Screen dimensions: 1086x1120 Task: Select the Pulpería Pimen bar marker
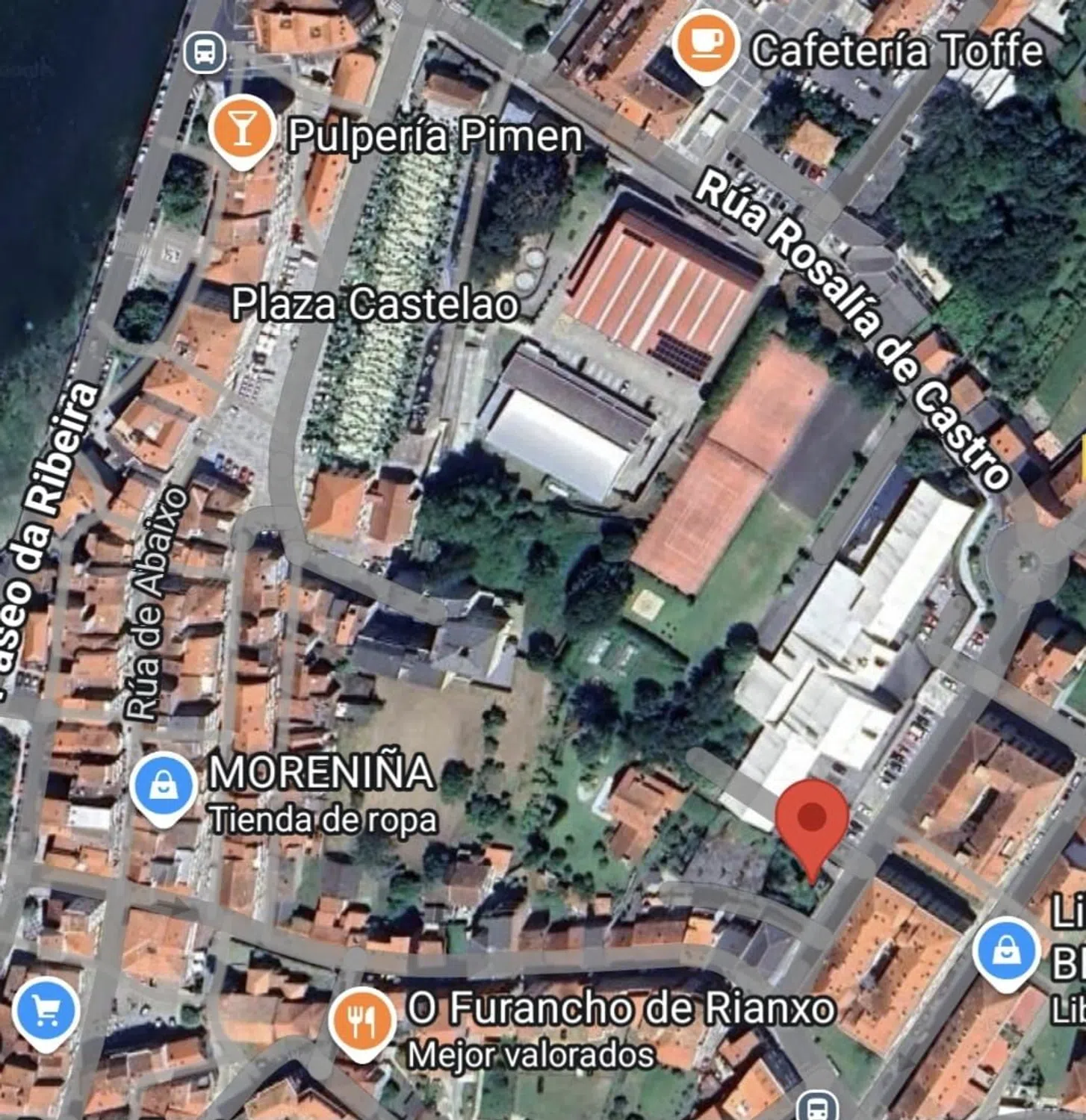pyautogui.click(x=241, y=130)
